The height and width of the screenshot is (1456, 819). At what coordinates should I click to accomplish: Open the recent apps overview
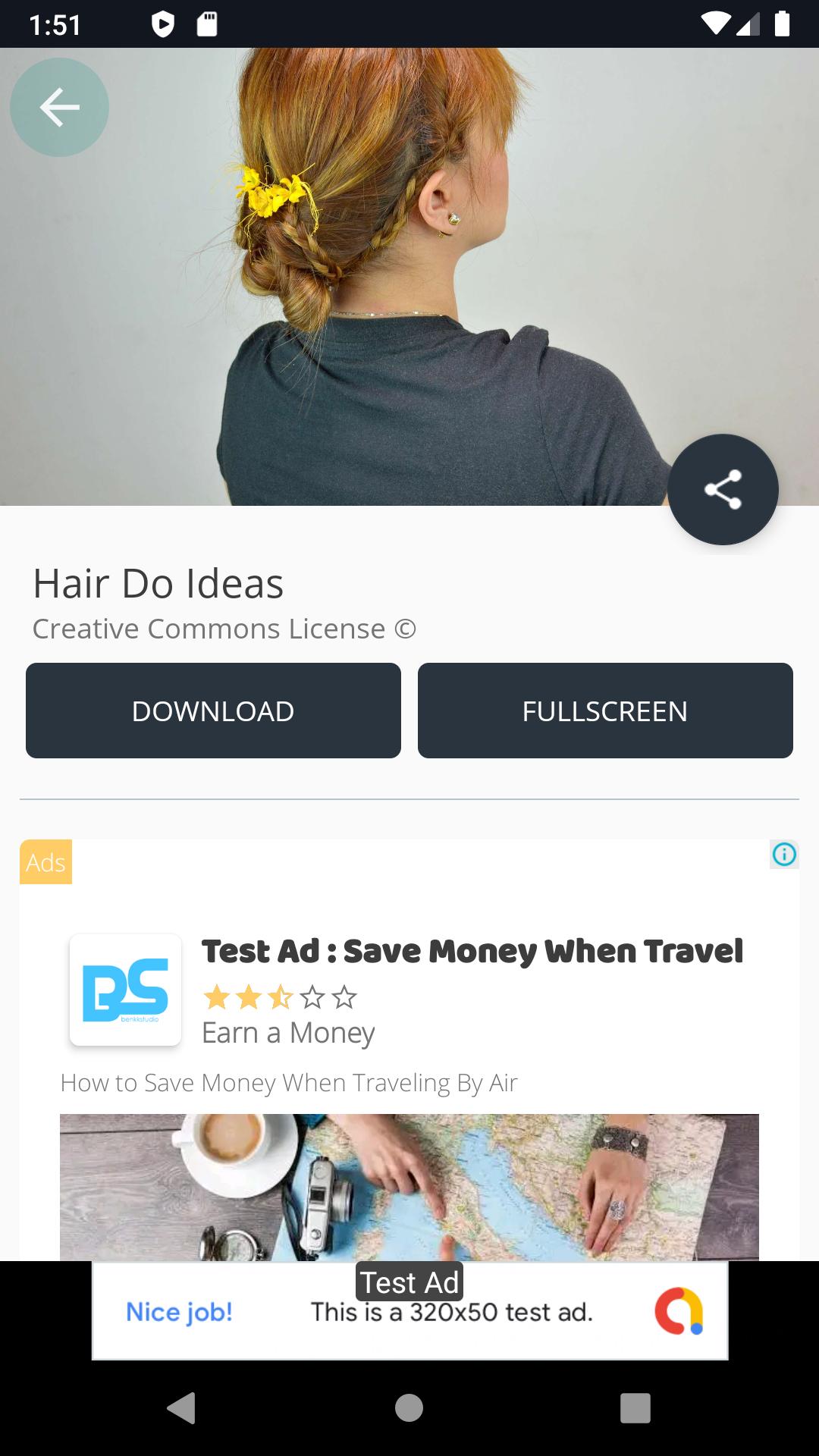635,1408
